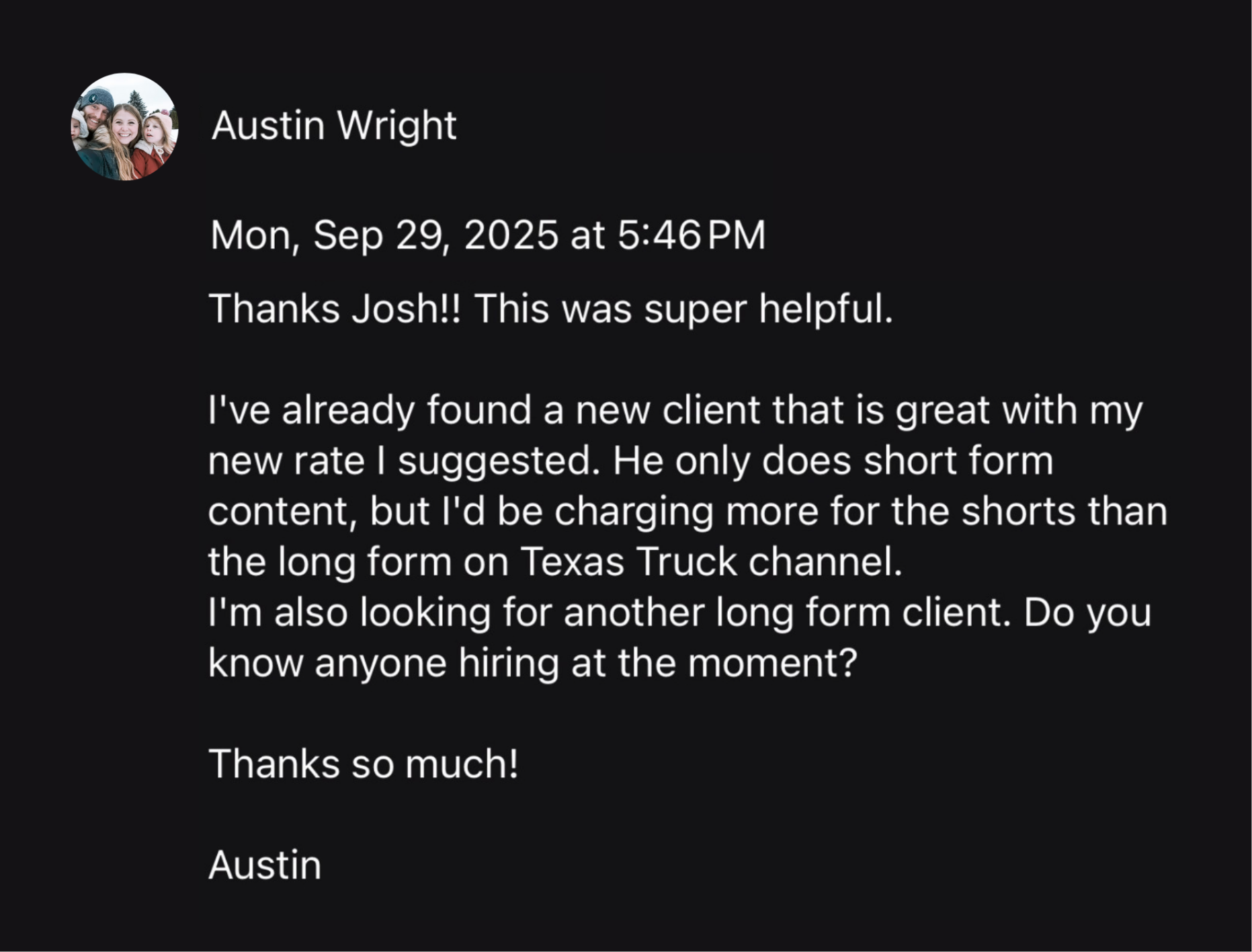Tap the sender name Austin Wright
1252x952 pixels.
coord(334,126)
